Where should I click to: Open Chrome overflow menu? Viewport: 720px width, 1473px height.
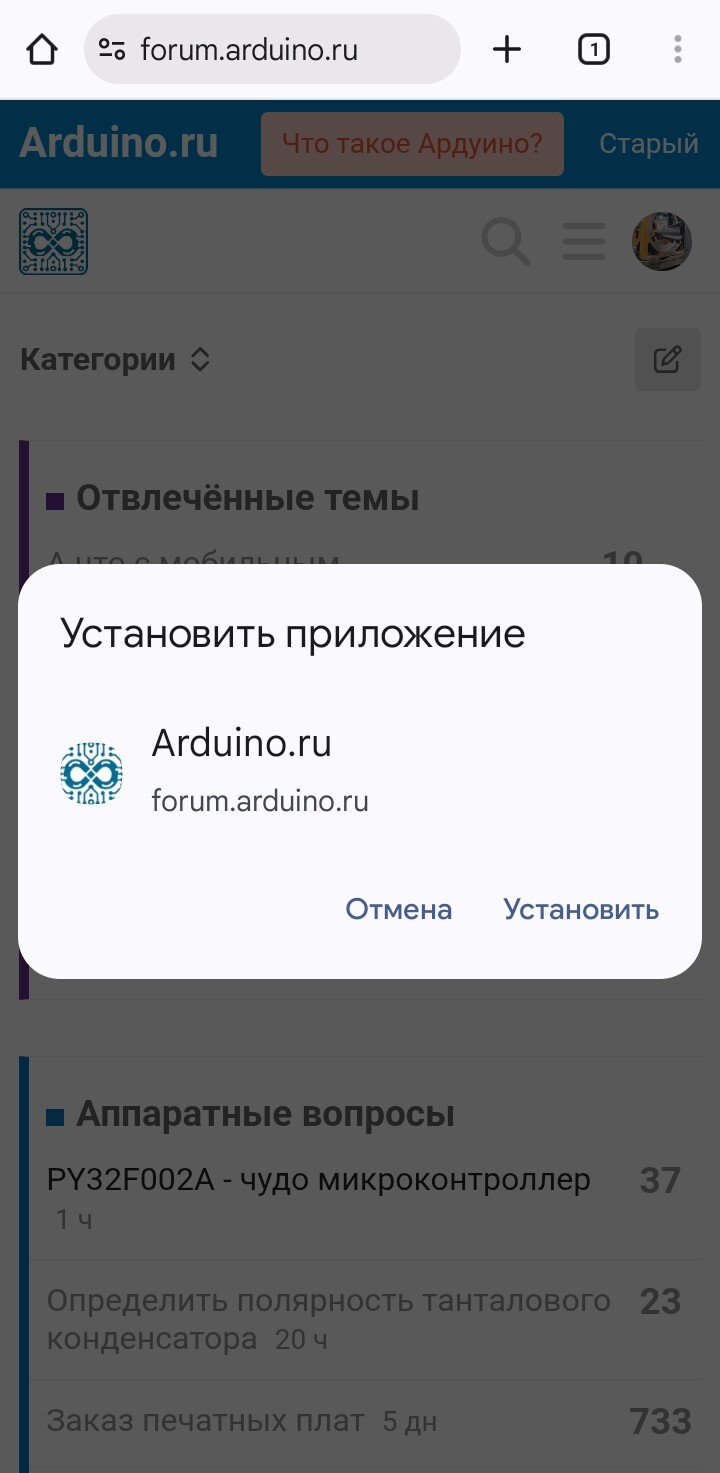tap(677, 49)
